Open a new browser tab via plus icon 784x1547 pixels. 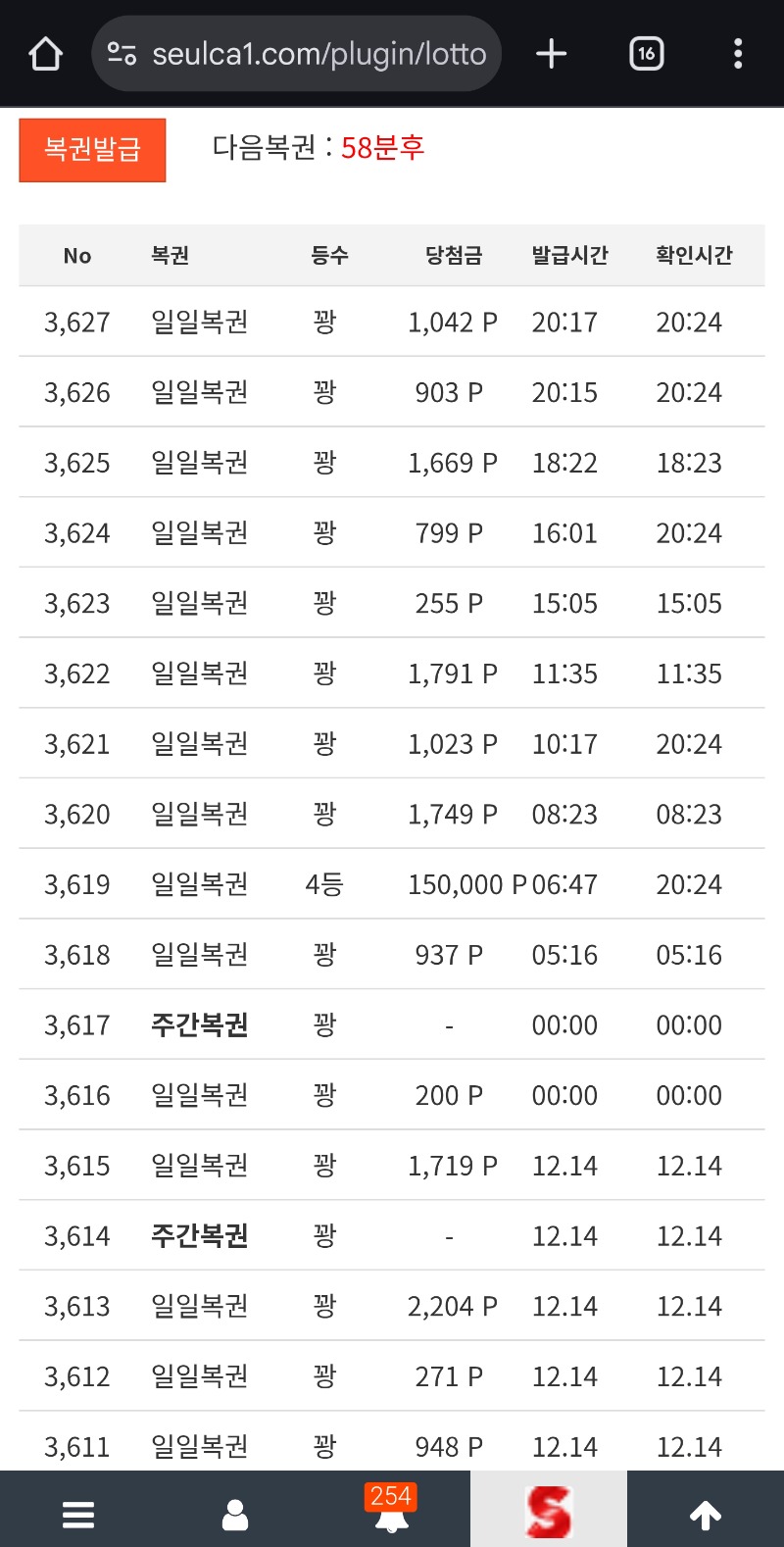click(x=550, y=54)
